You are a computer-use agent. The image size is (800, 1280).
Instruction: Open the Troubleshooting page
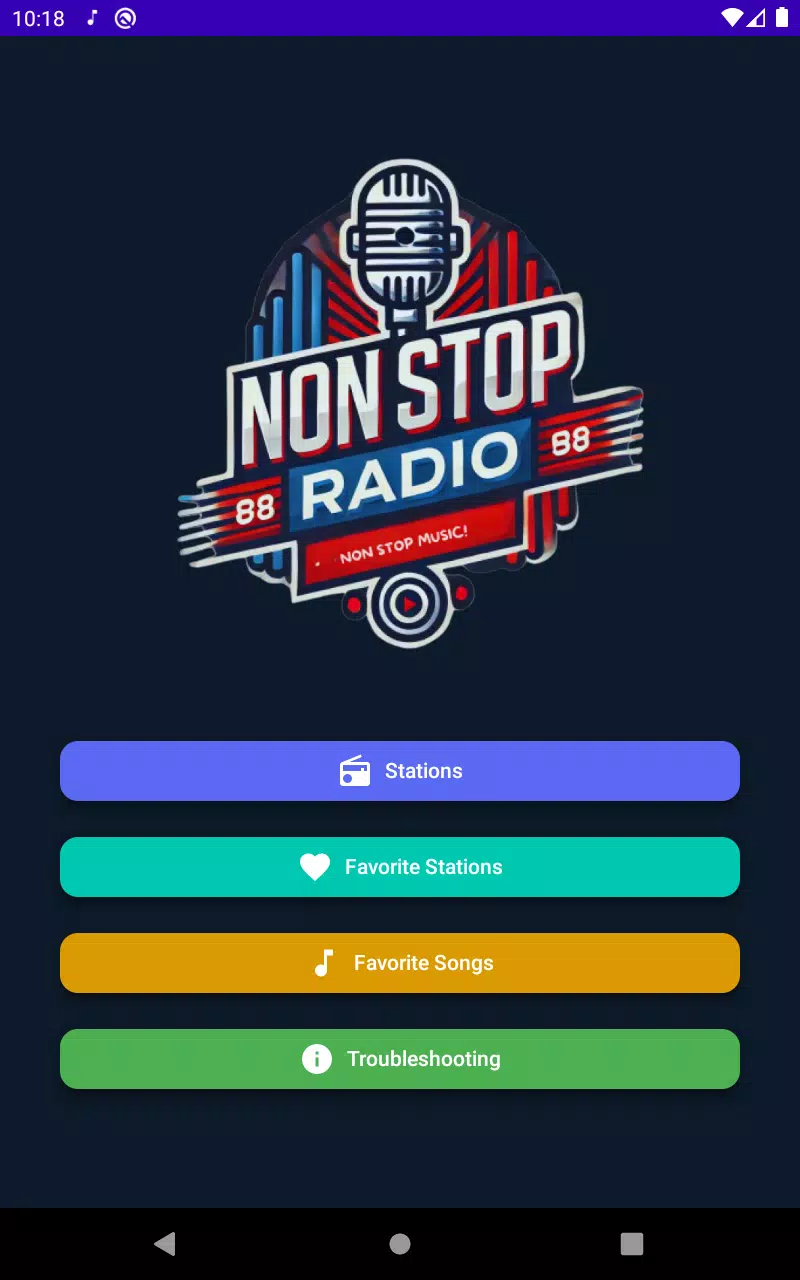point(400,1059)
